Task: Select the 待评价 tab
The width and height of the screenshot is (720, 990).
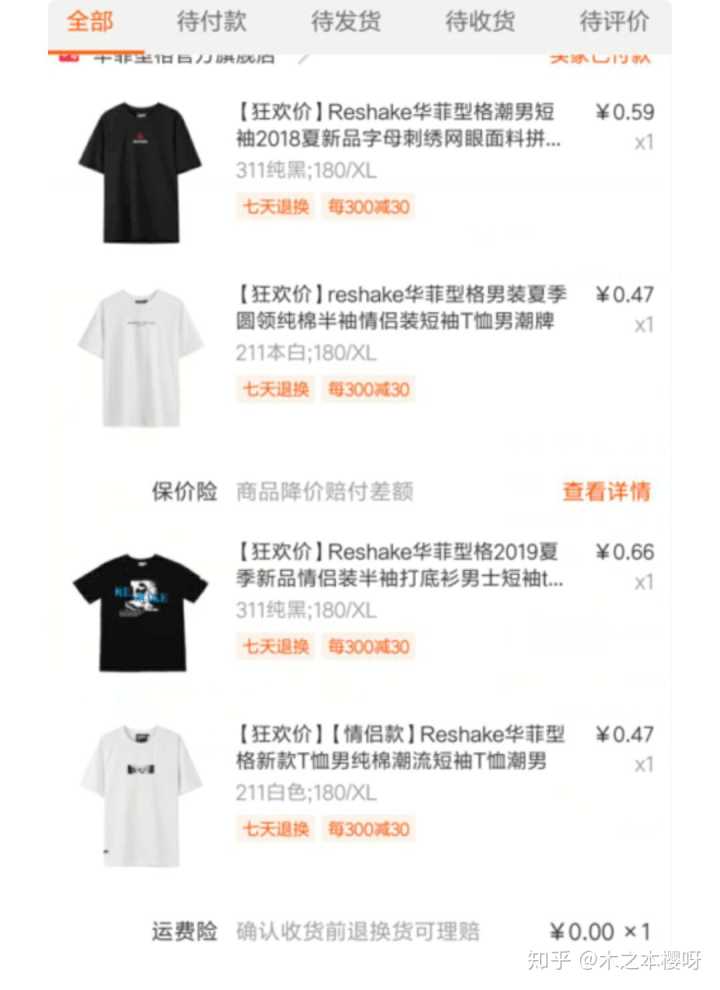Action: pyautogui.click(x=614, y=21)
